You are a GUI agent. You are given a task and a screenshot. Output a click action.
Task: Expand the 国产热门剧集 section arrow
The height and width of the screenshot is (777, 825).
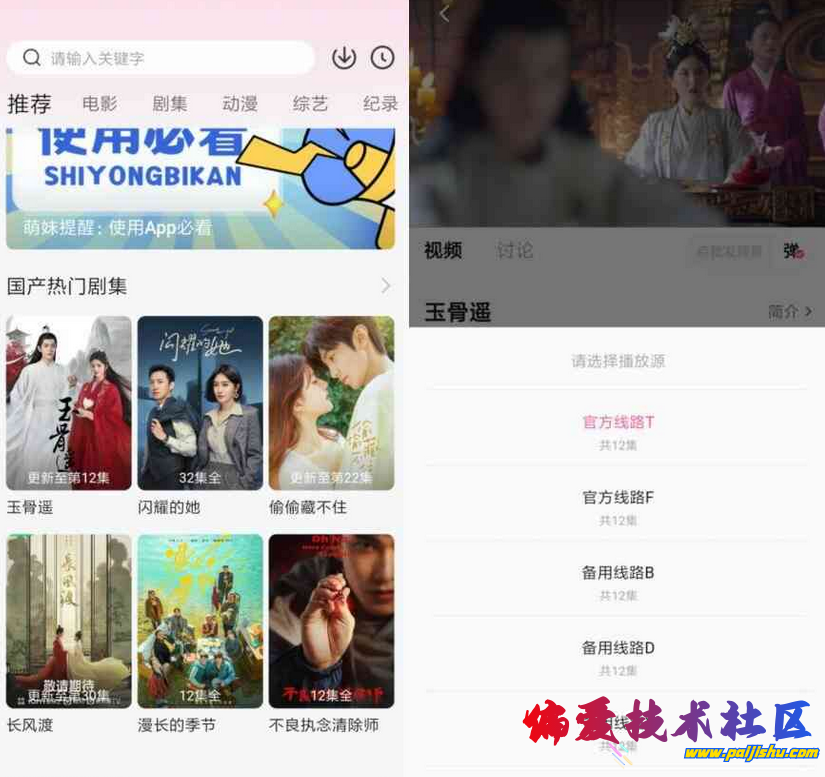coord(386,287)
